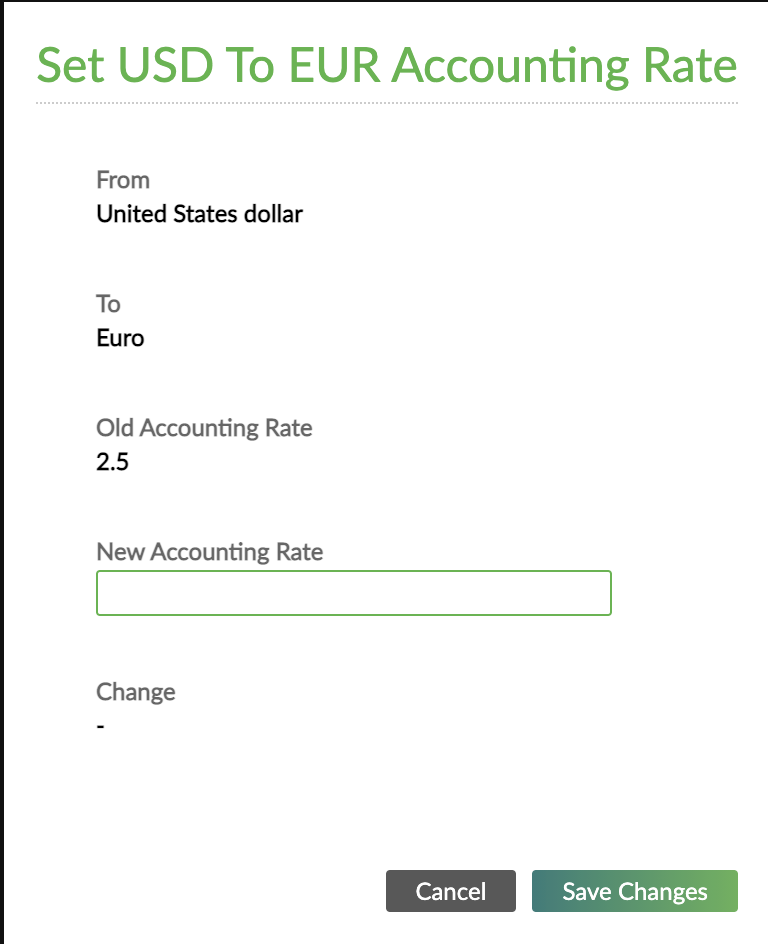This screenshot has height=944, width=768.
Task: Confirm the new rate with Save Changes
Action: pyautogui.click(x=634, y=890)
